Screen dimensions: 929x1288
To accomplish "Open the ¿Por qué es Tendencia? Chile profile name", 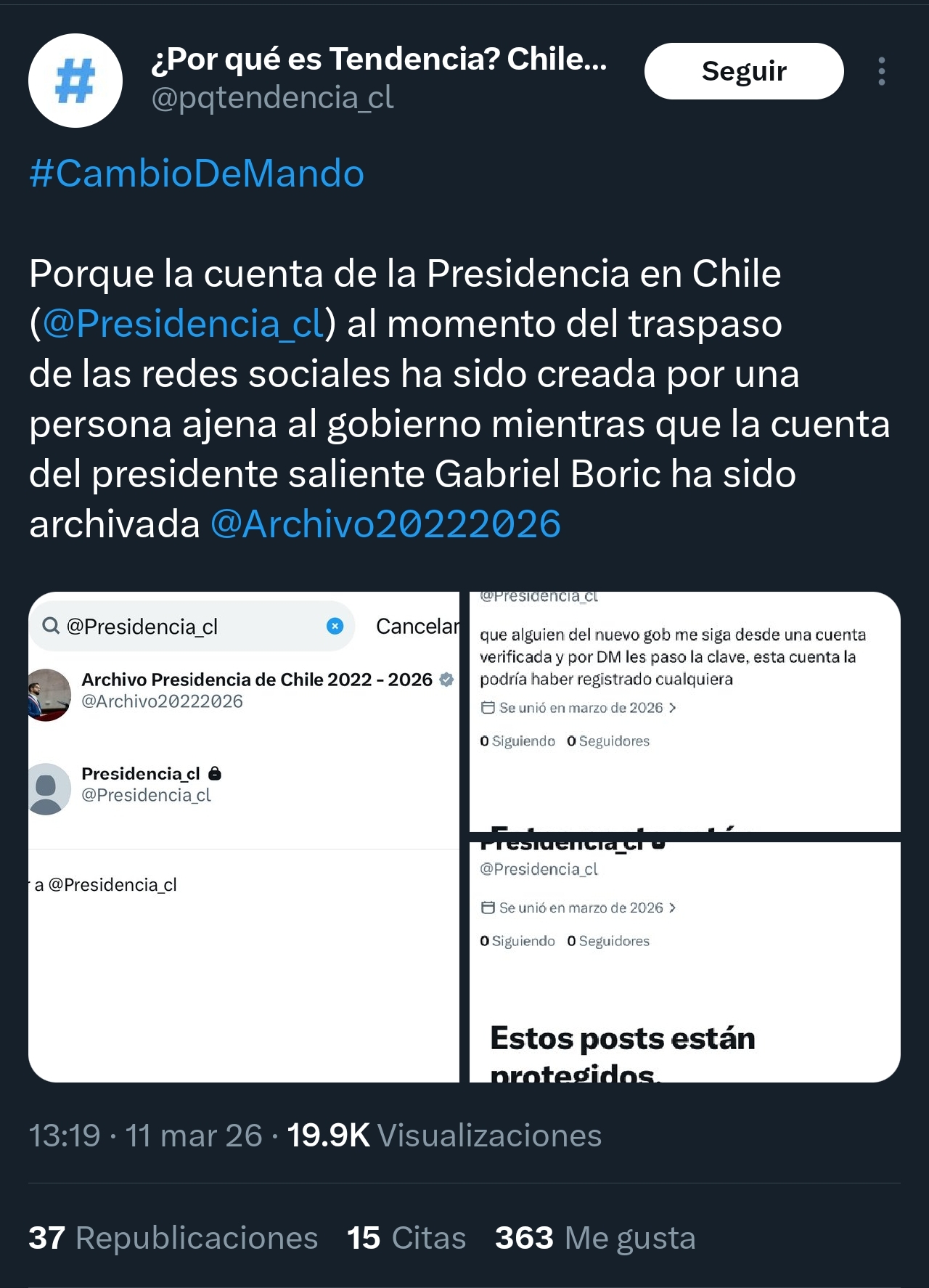I will 378,60.
